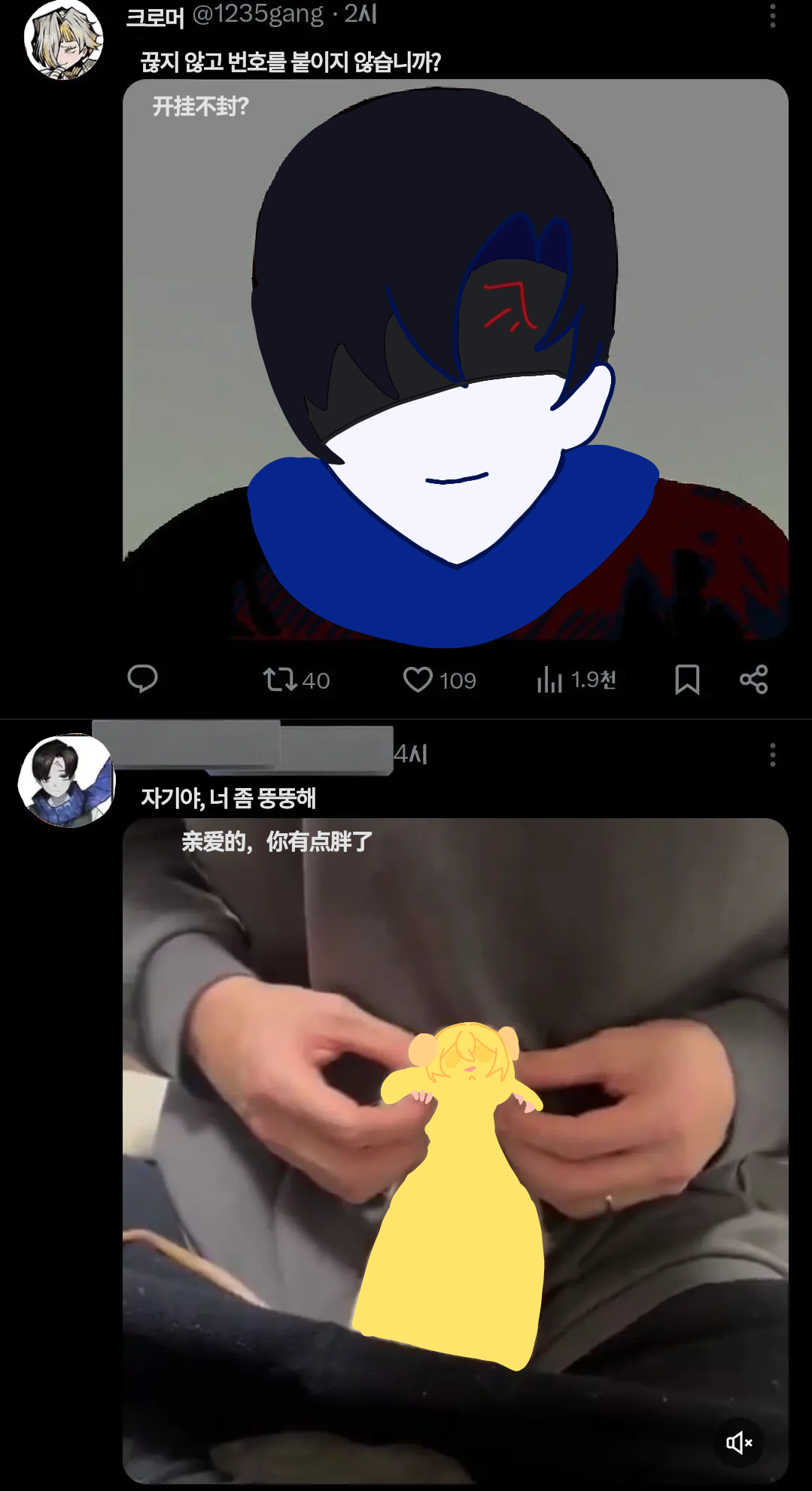The width and height of the screenshot is (812, 1491).
Task: Open 크로머's profile avatar
Action: tap(63, 40)
